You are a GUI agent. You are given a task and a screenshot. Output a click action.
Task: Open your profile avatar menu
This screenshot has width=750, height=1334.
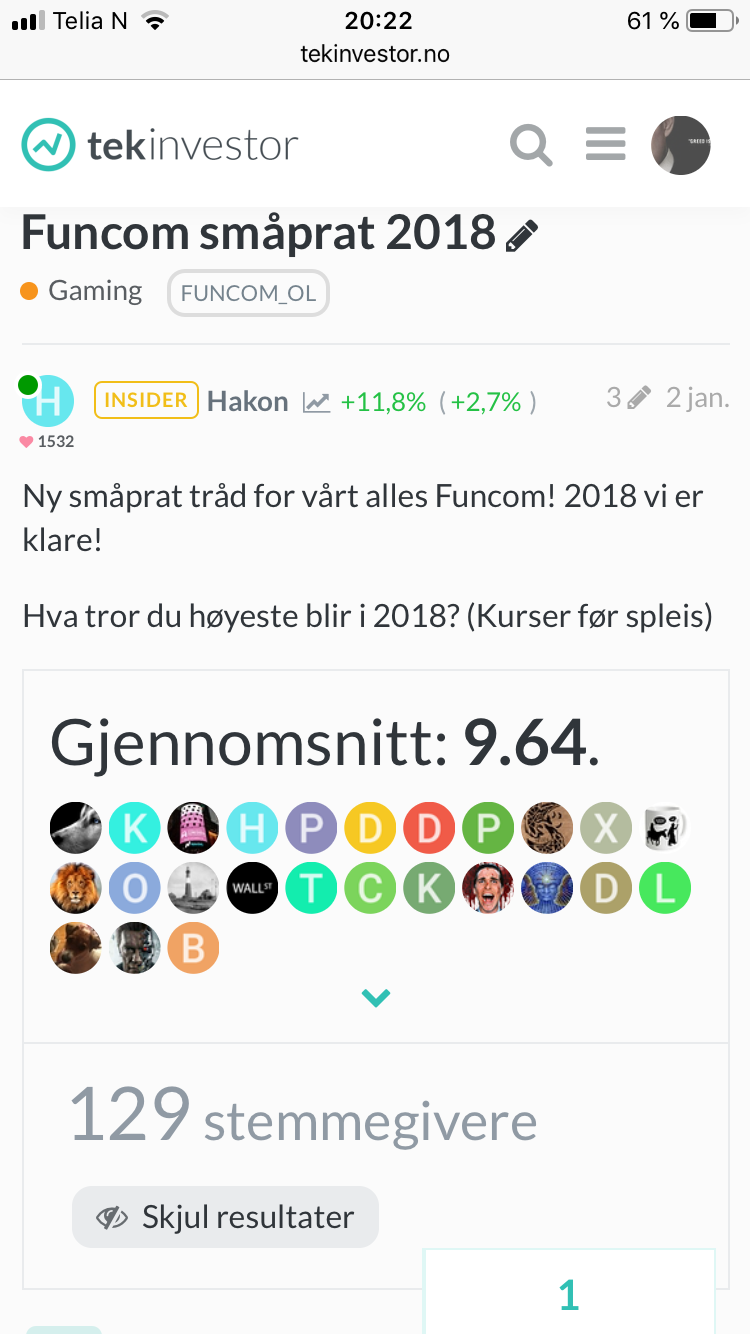(681, 145)
